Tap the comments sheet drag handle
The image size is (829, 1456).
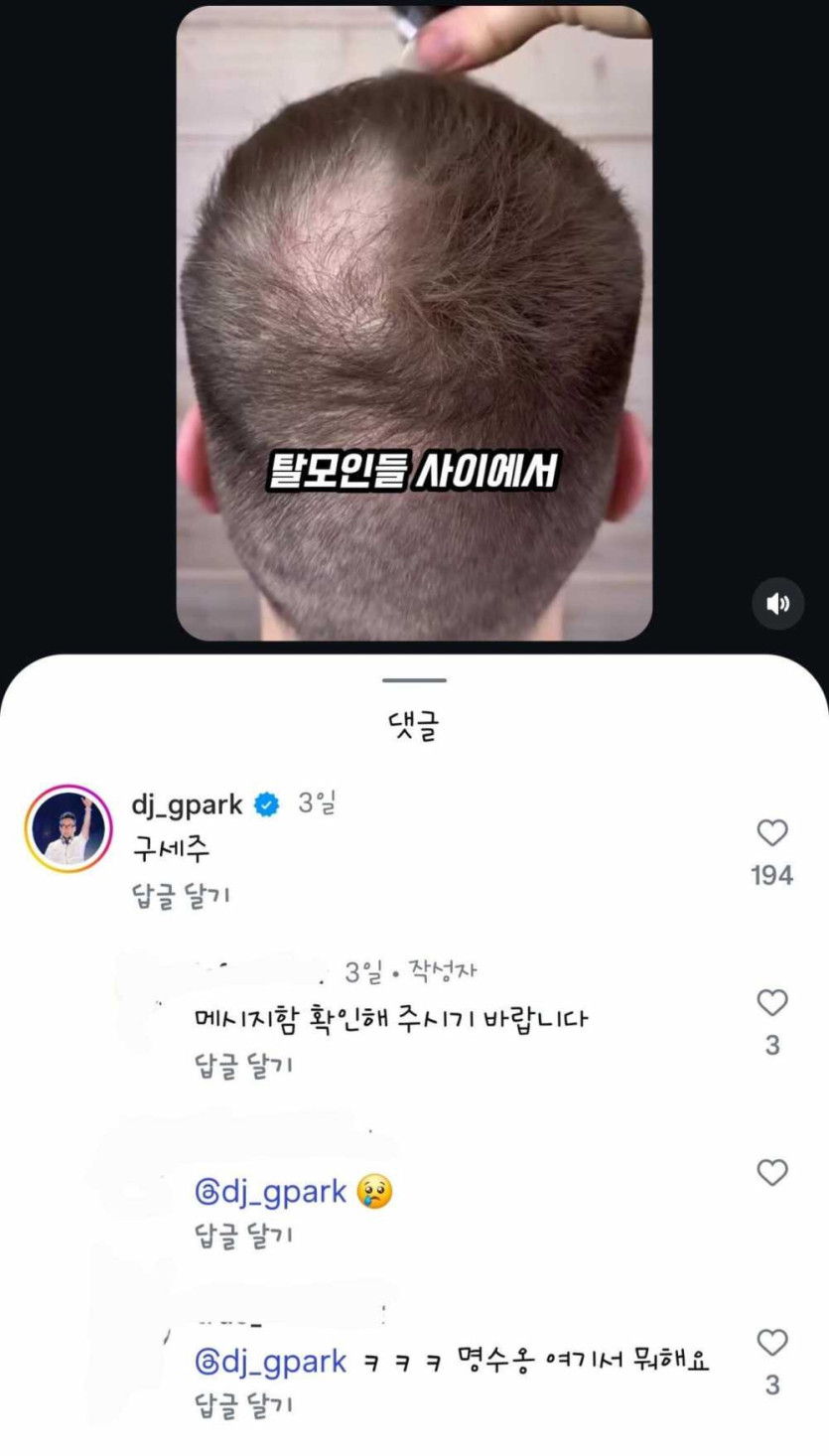click(414, 680)
